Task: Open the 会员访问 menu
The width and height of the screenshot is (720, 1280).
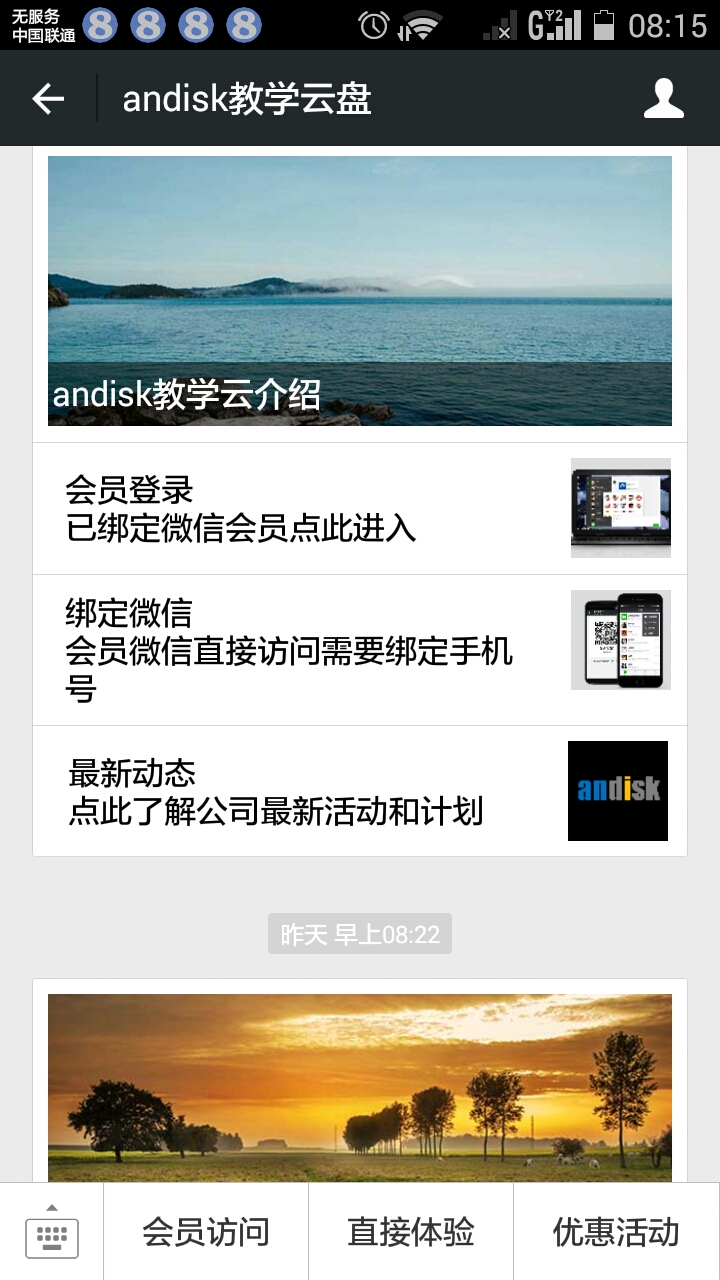Action: coord(206,1232)
